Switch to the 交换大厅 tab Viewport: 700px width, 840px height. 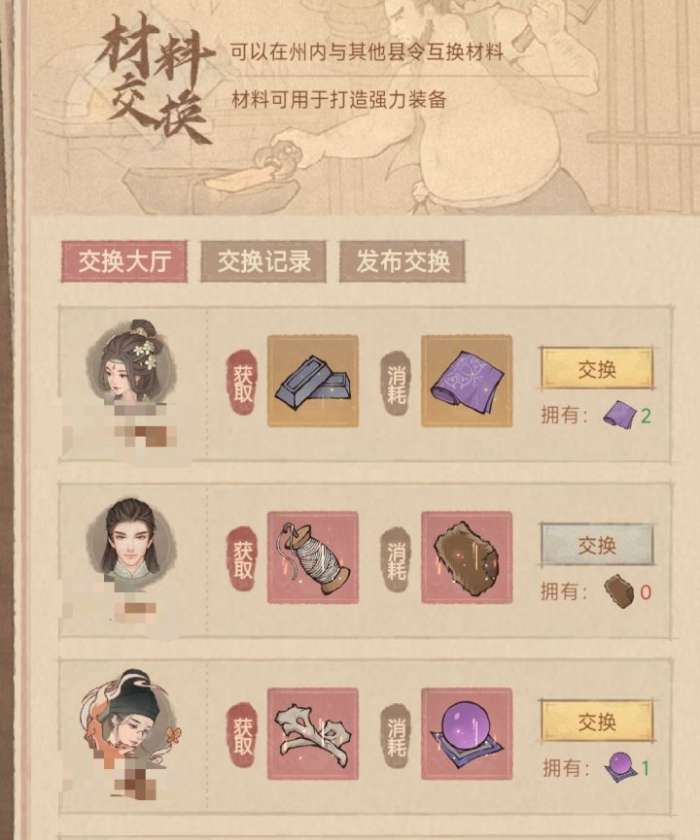(x=124, y=262)
